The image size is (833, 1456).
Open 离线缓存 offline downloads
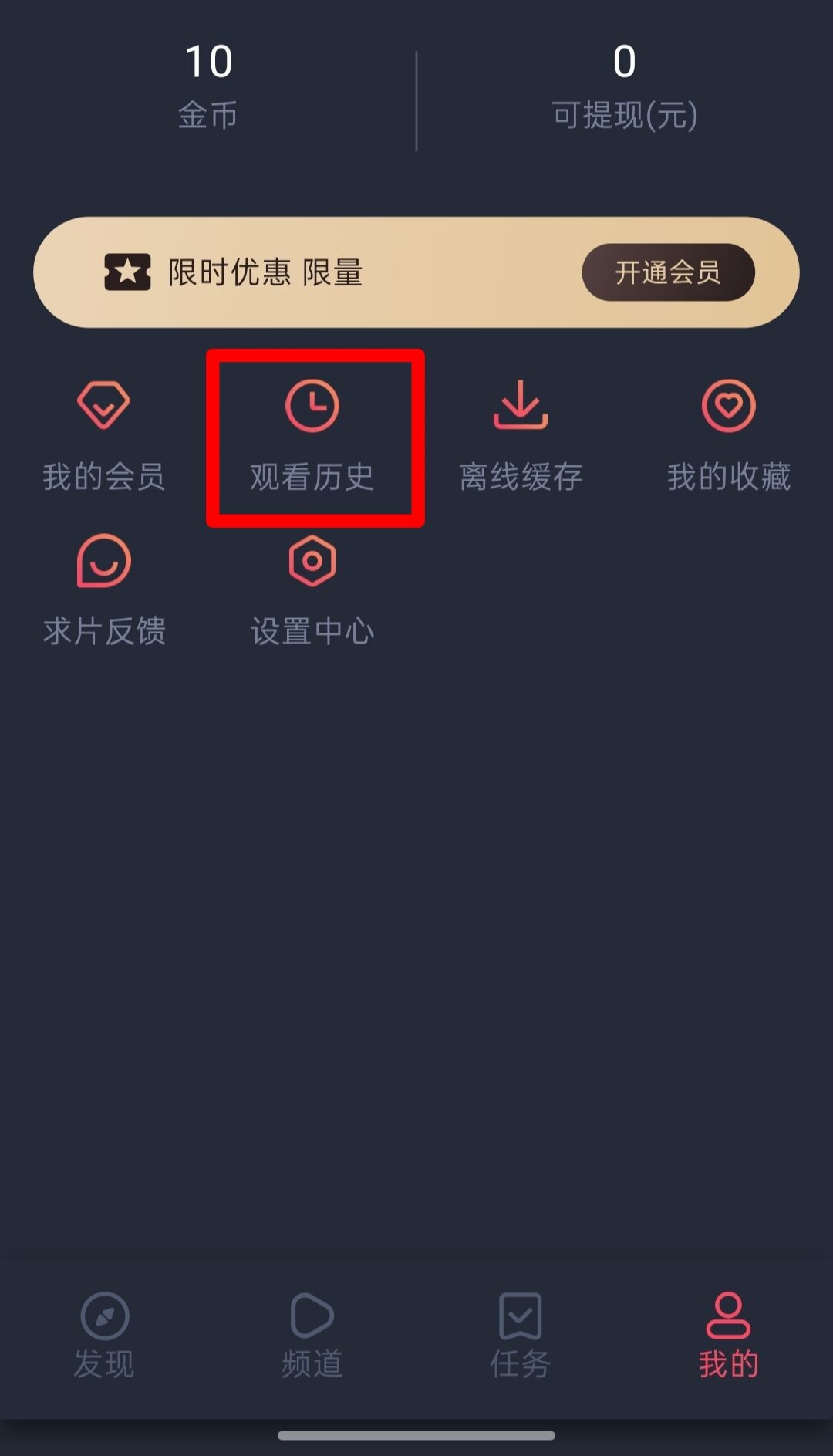pyautogui.click(x=521, y=436)
